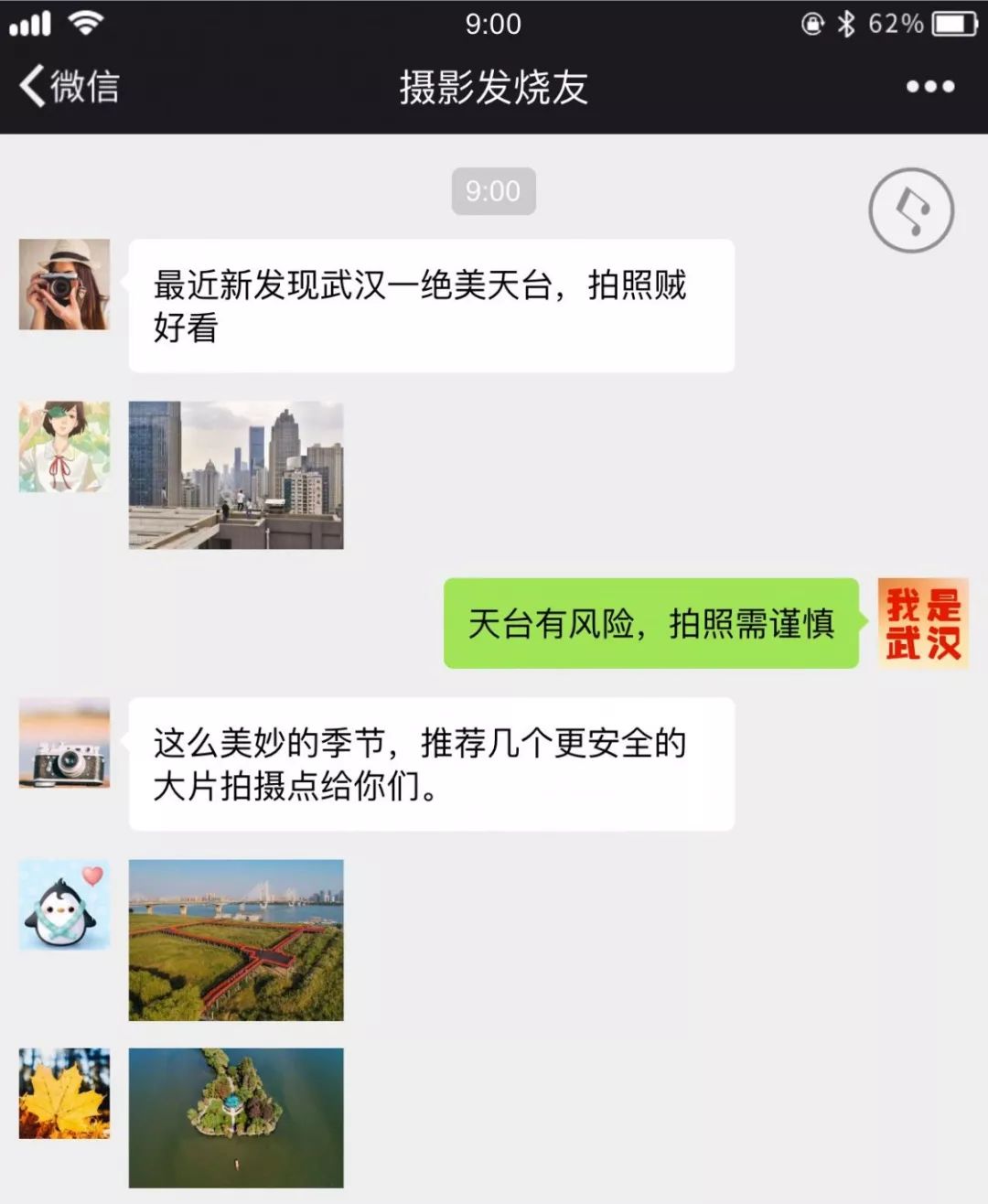Go back to the 微信 chat list

[x=69, y=87]
